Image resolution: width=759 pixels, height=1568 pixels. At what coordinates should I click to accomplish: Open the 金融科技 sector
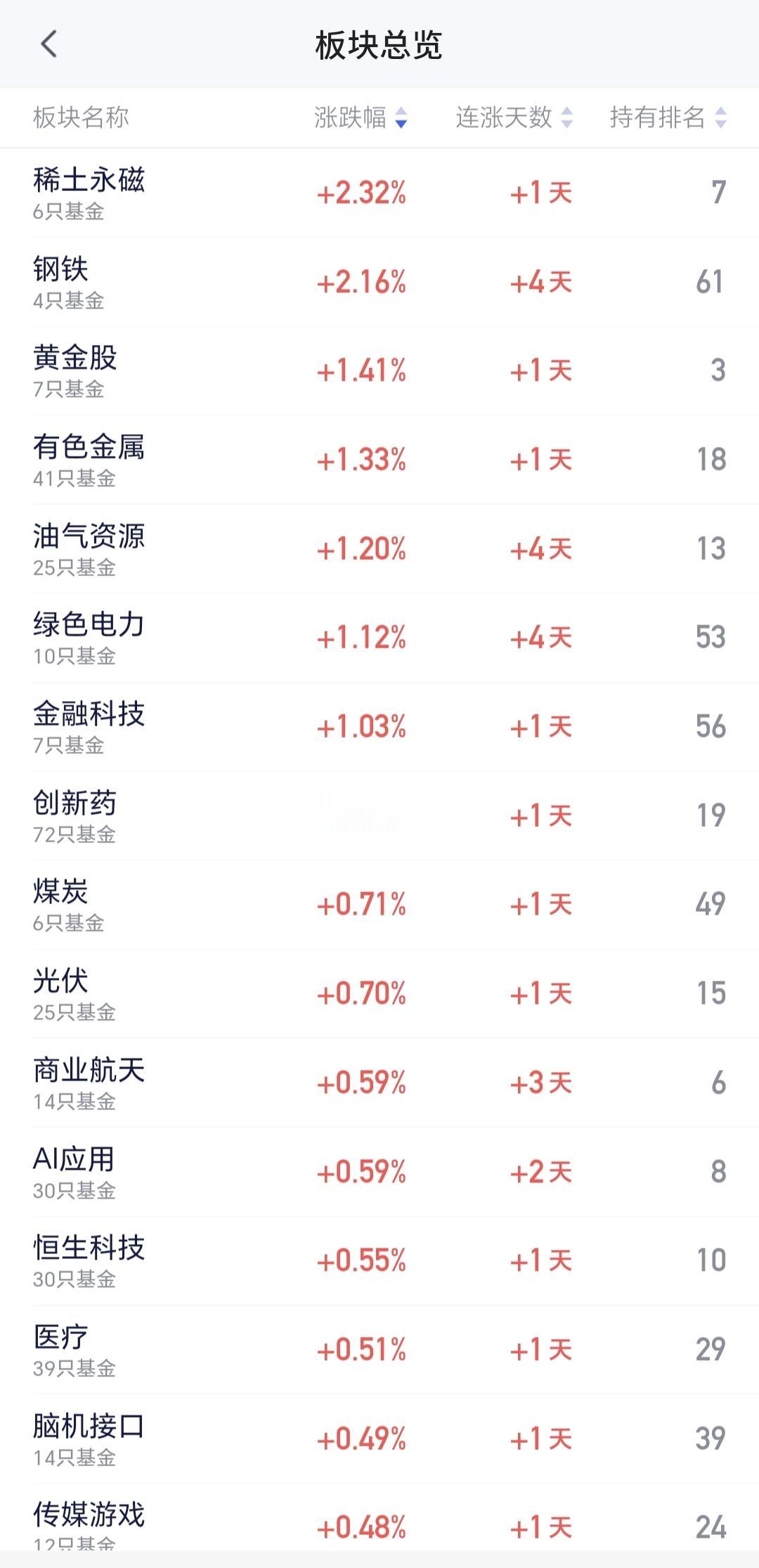click(x=379, y=726)
